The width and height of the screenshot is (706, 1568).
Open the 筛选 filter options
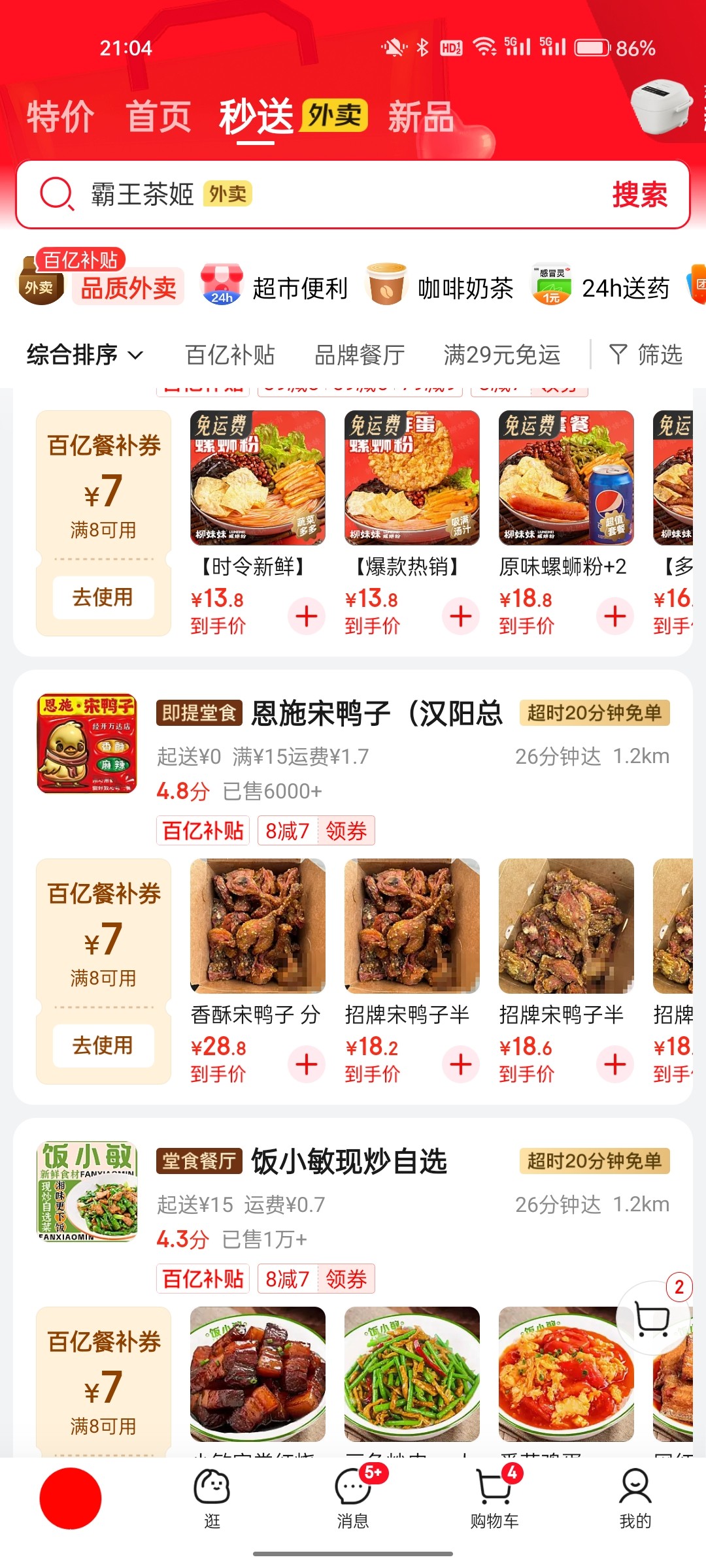[646, 355]
